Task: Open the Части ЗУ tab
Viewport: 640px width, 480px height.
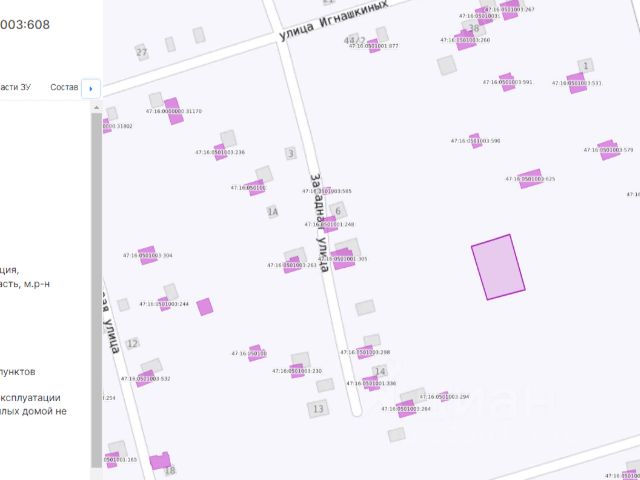Action: point(16,88)
